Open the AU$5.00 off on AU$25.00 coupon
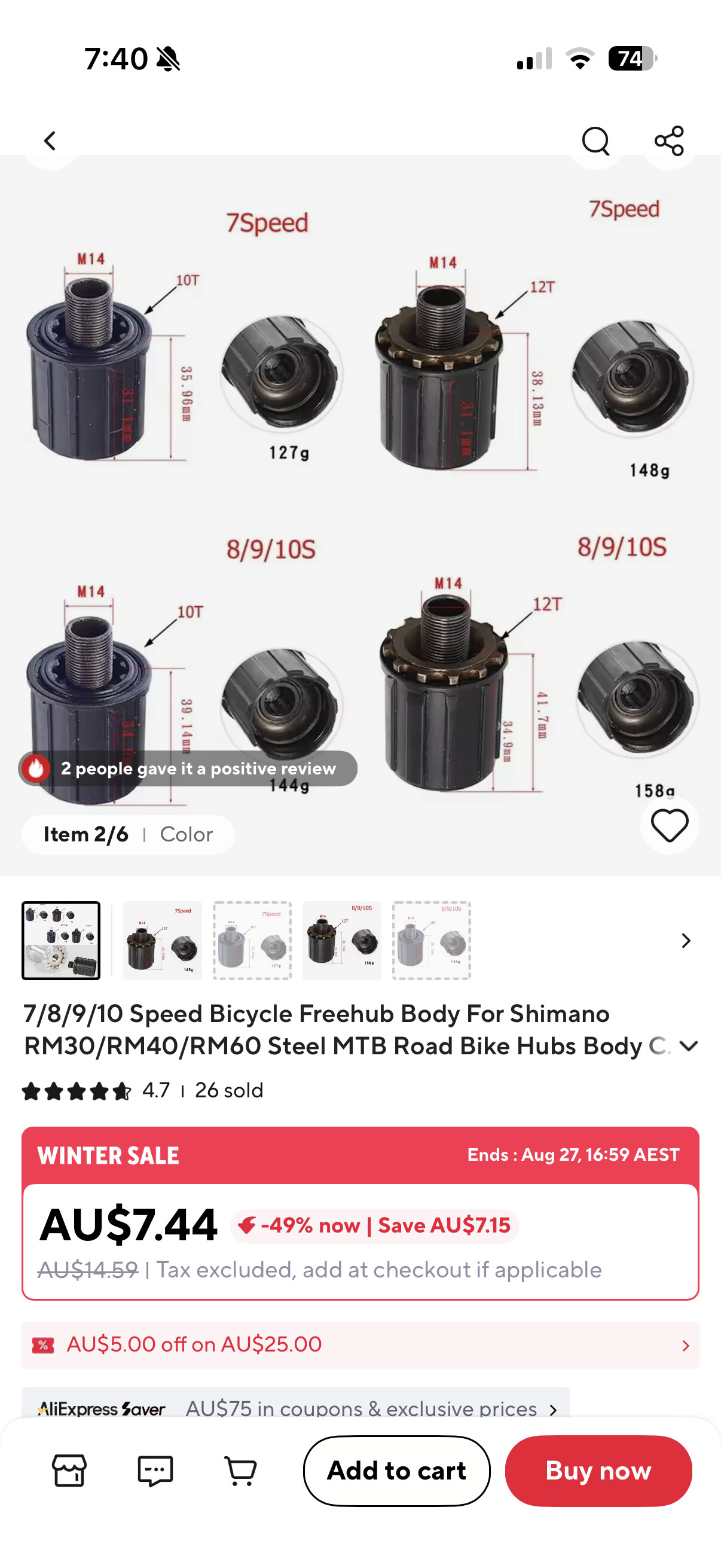This screenshot has width=721, height=1568. 360,1344
